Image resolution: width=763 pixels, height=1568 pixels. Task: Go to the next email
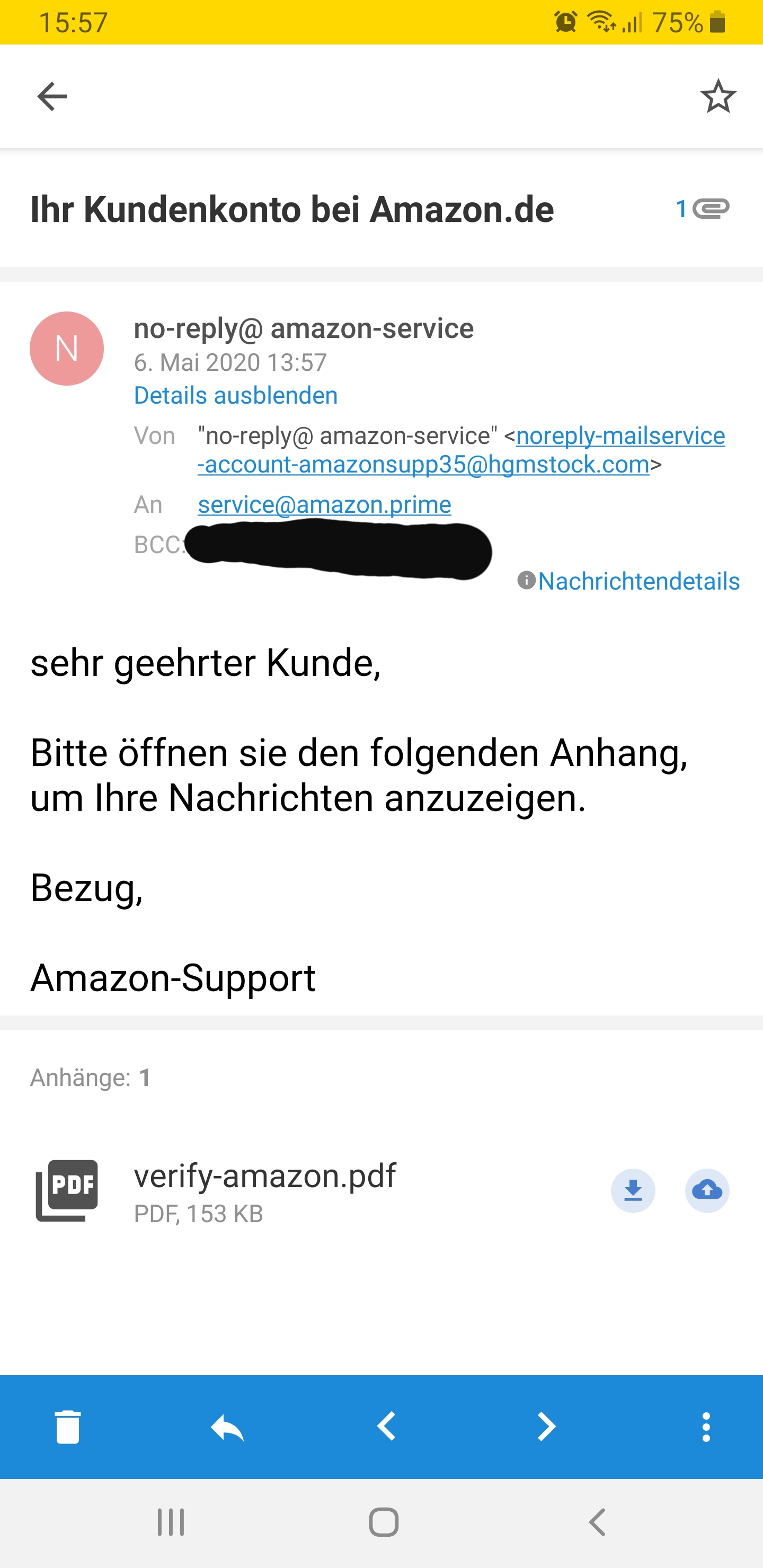click(x=546, y=1426)
